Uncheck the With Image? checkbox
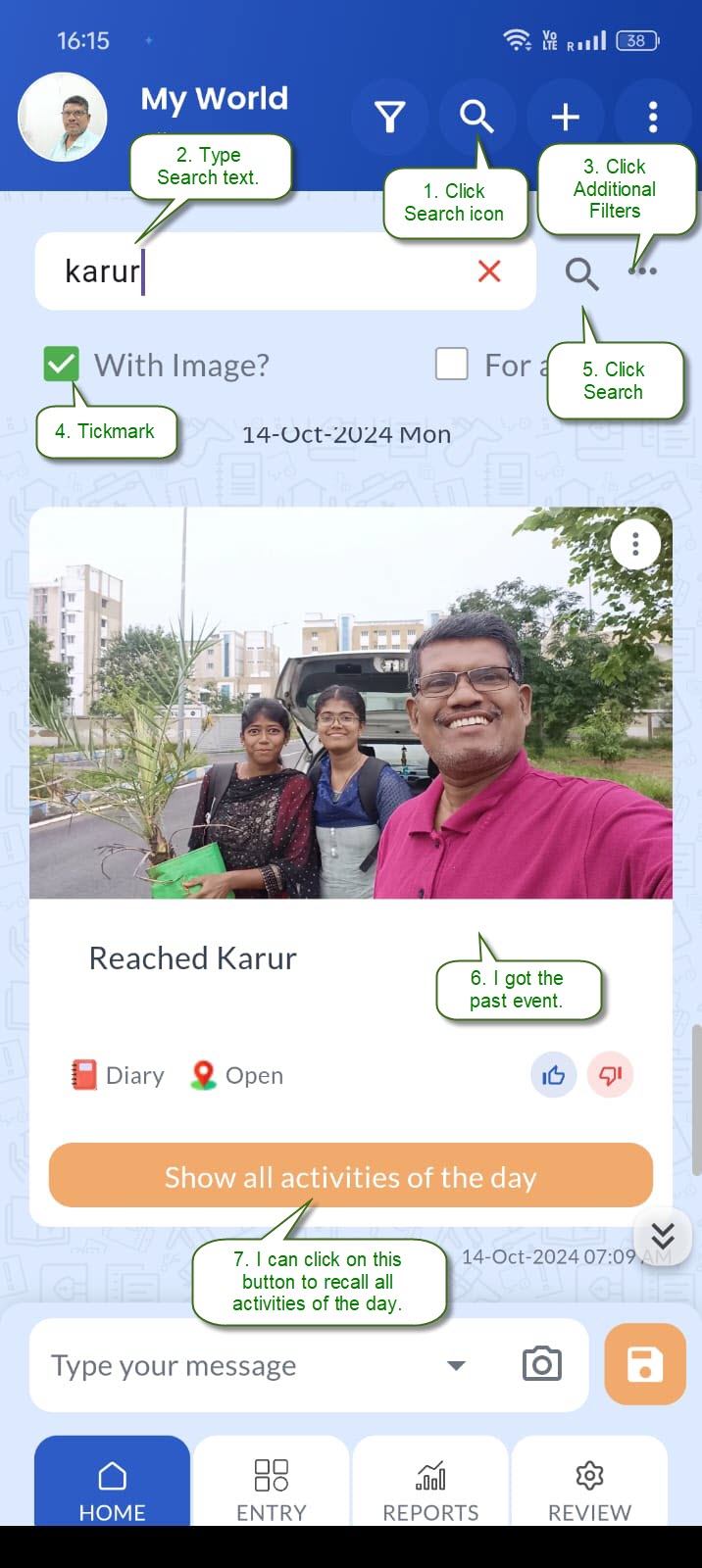 coord(61,365)
